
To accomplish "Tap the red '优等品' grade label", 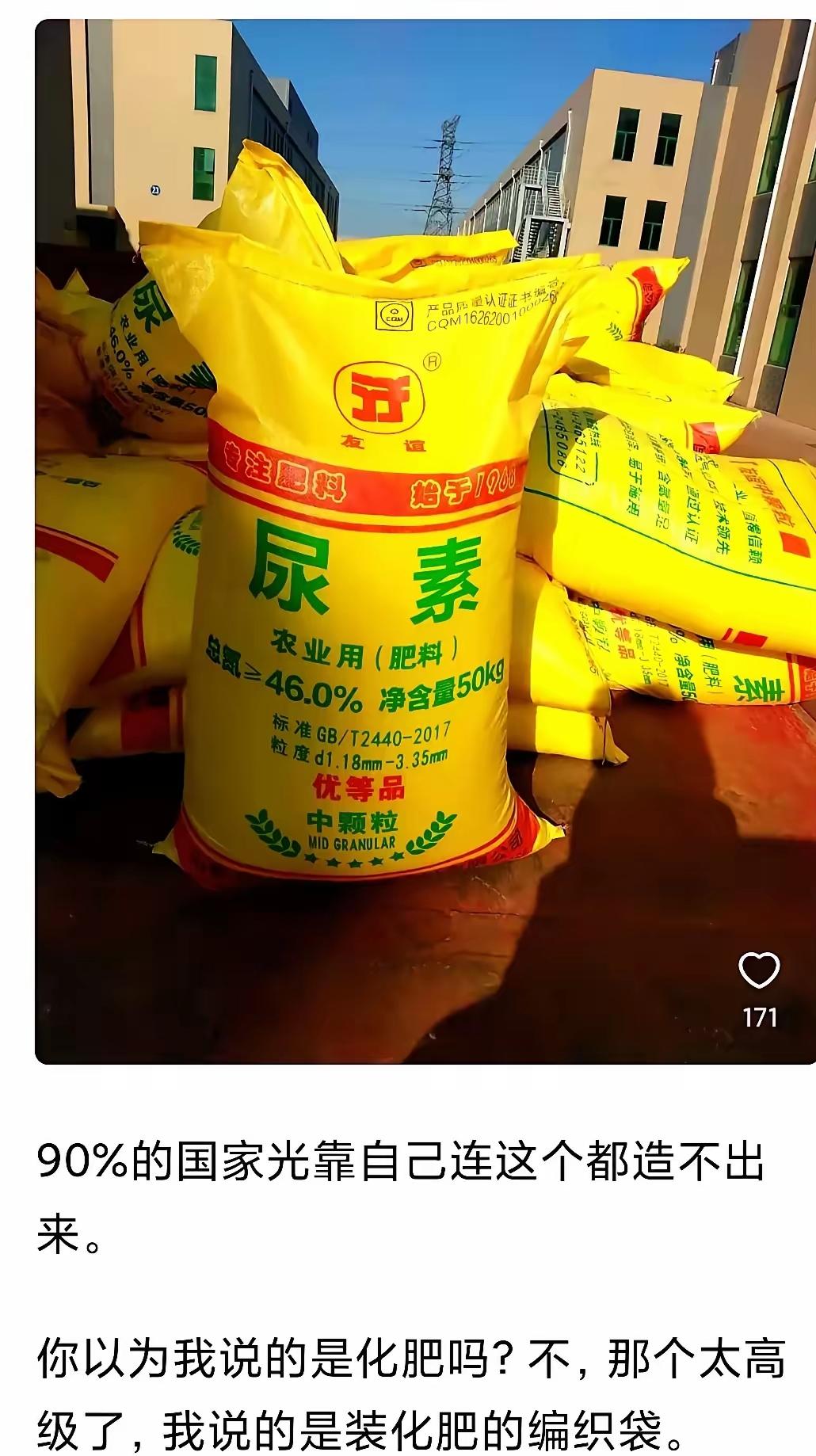I will pos(358,787).
